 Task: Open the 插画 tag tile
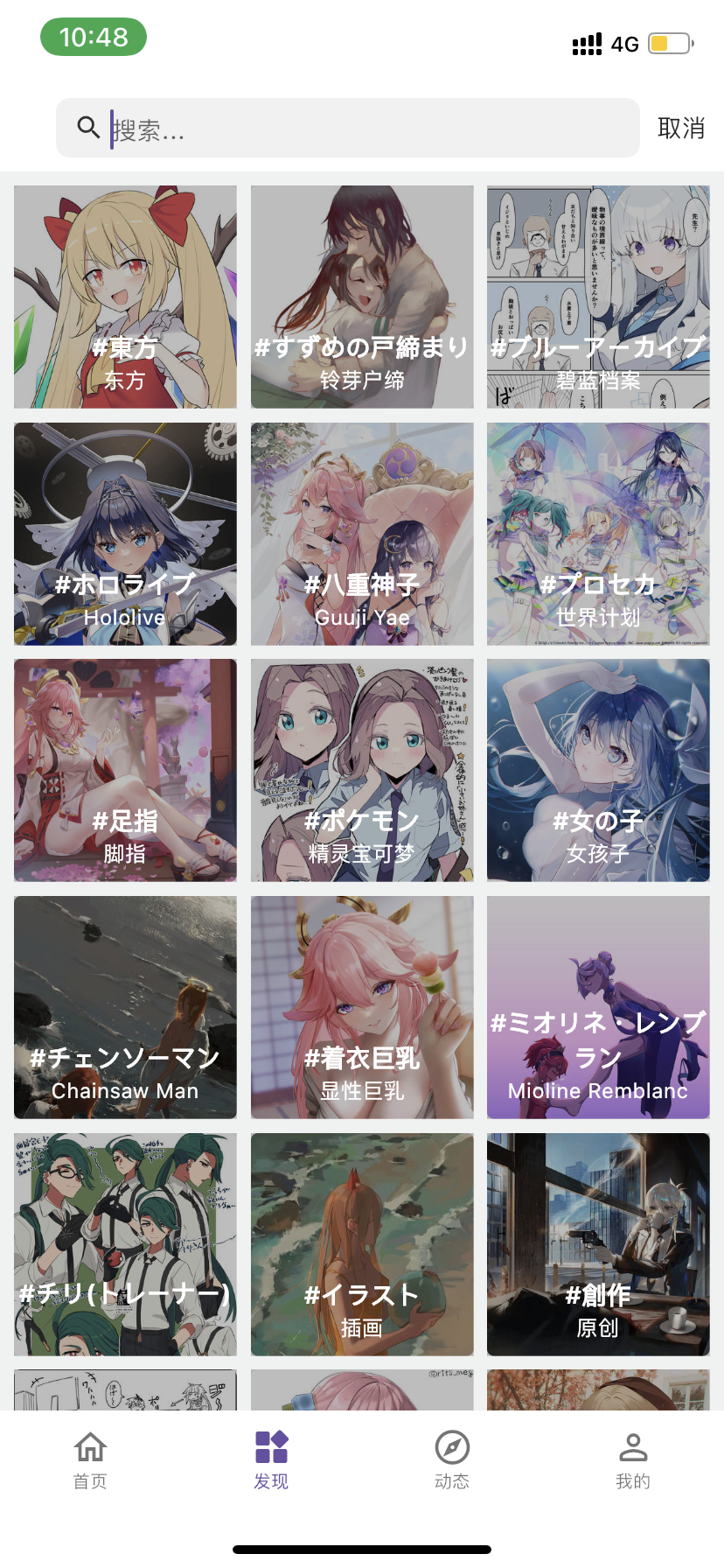(362, 1244)
